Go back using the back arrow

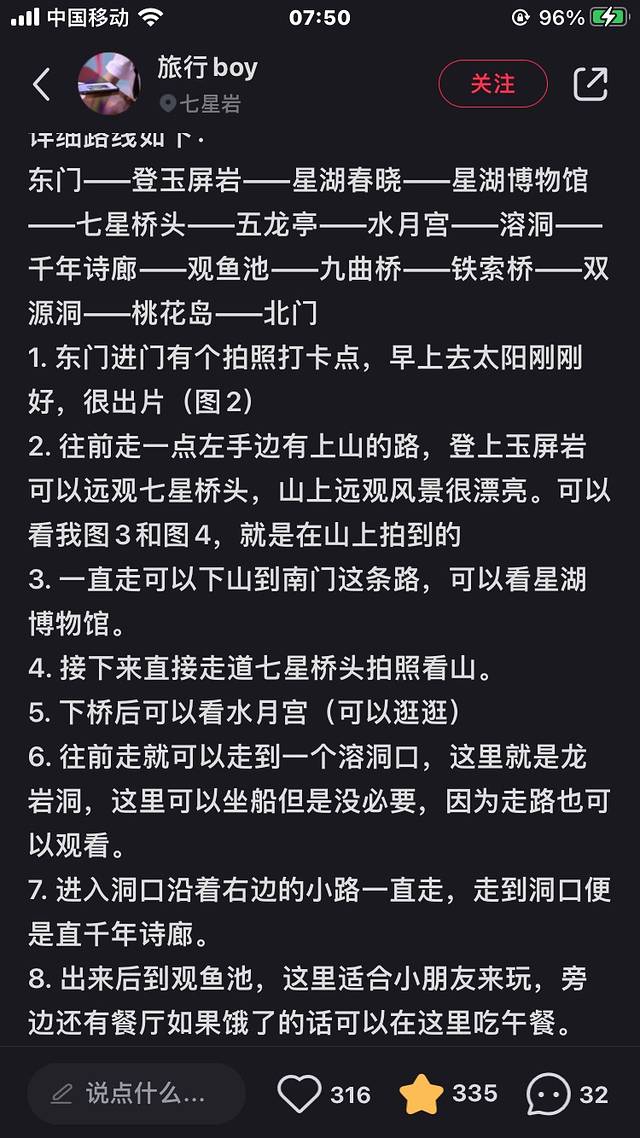click(x=41, y=85)
